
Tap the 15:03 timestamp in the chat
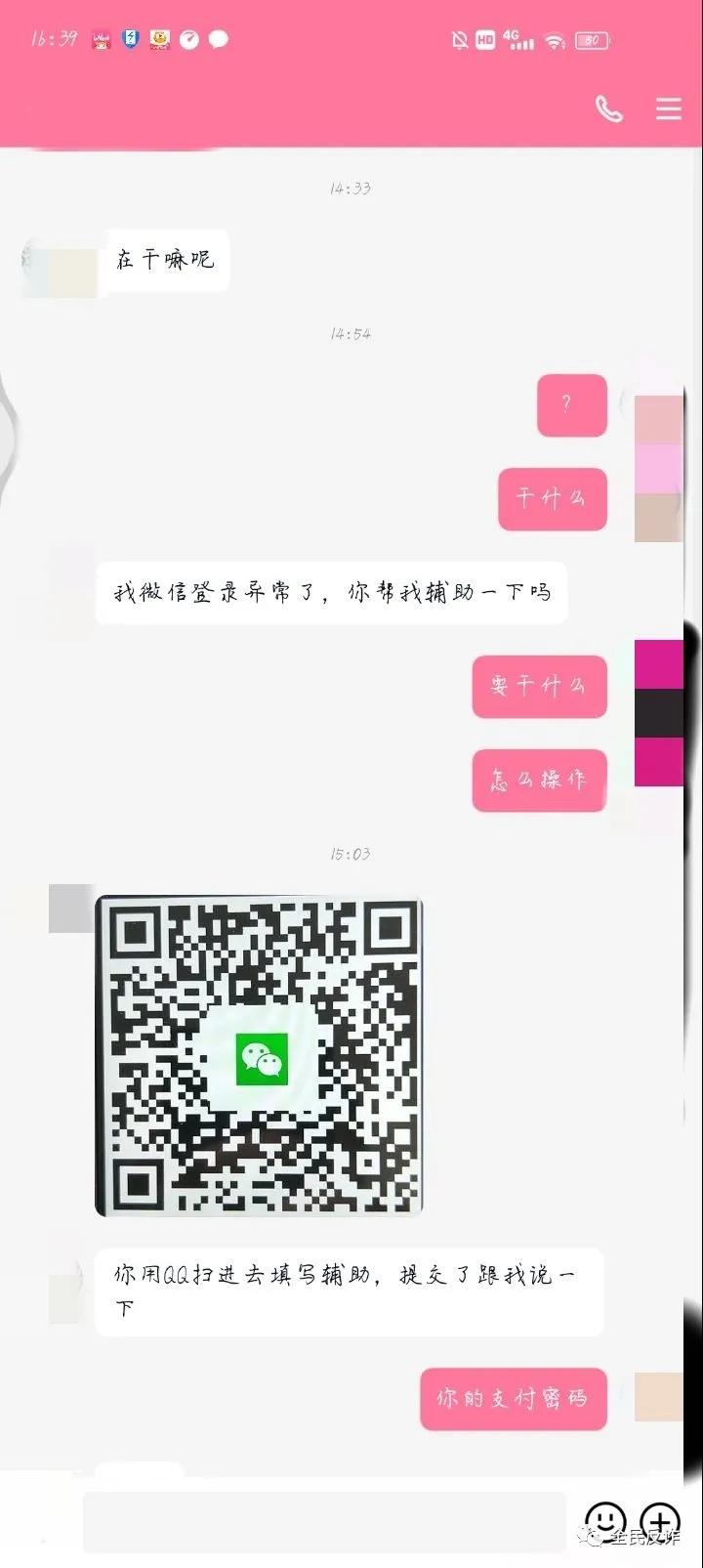351,853
